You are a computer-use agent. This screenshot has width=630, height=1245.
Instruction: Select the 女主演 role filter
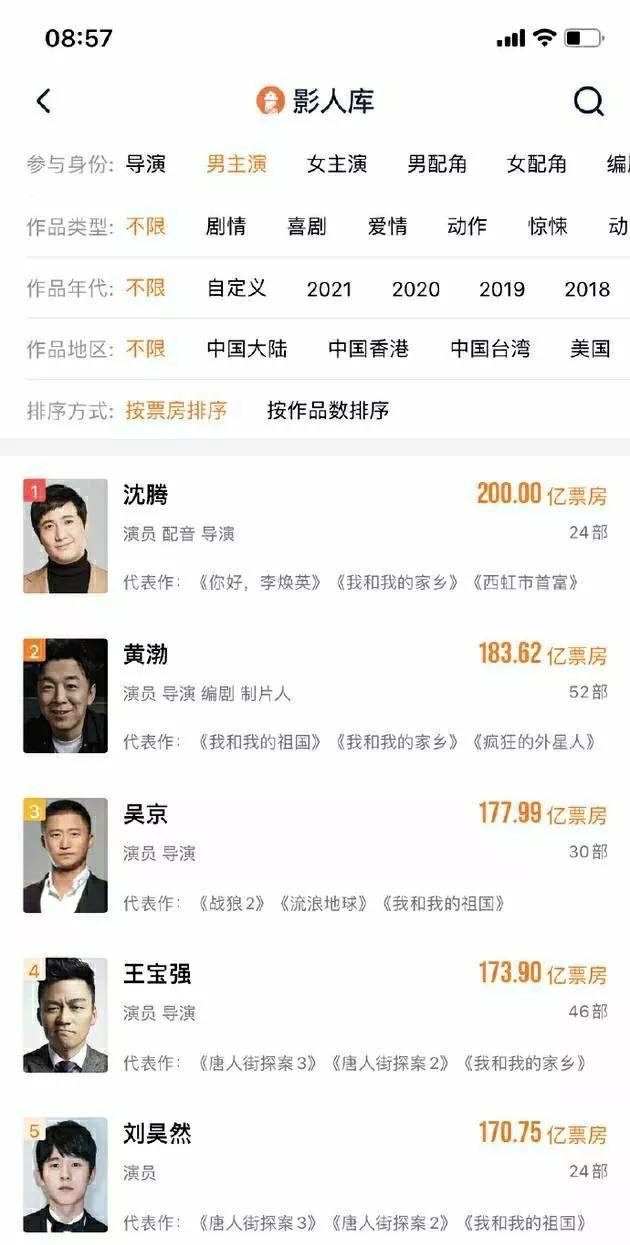tap(336, 165)
